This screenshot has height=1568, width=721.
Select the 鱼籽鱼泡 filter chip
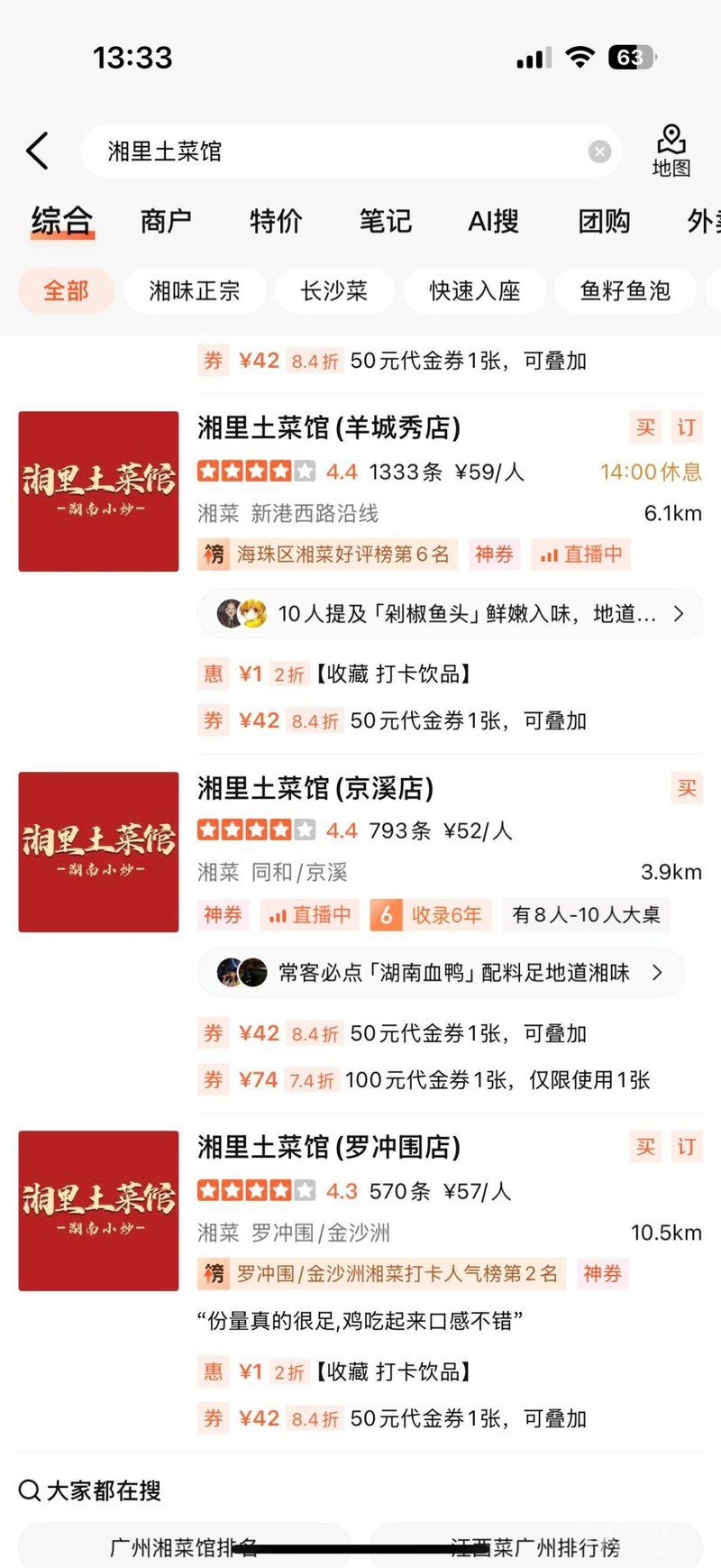tap(625, 291)
